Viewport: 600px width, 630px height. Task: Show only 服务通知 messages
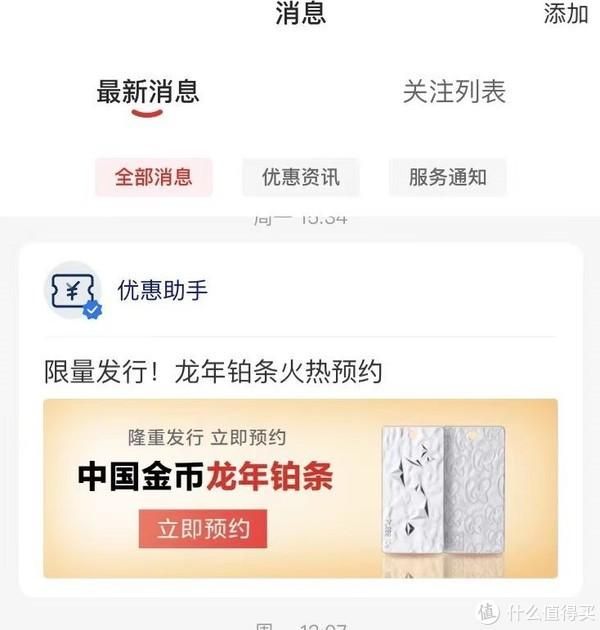tap(447, 178)
